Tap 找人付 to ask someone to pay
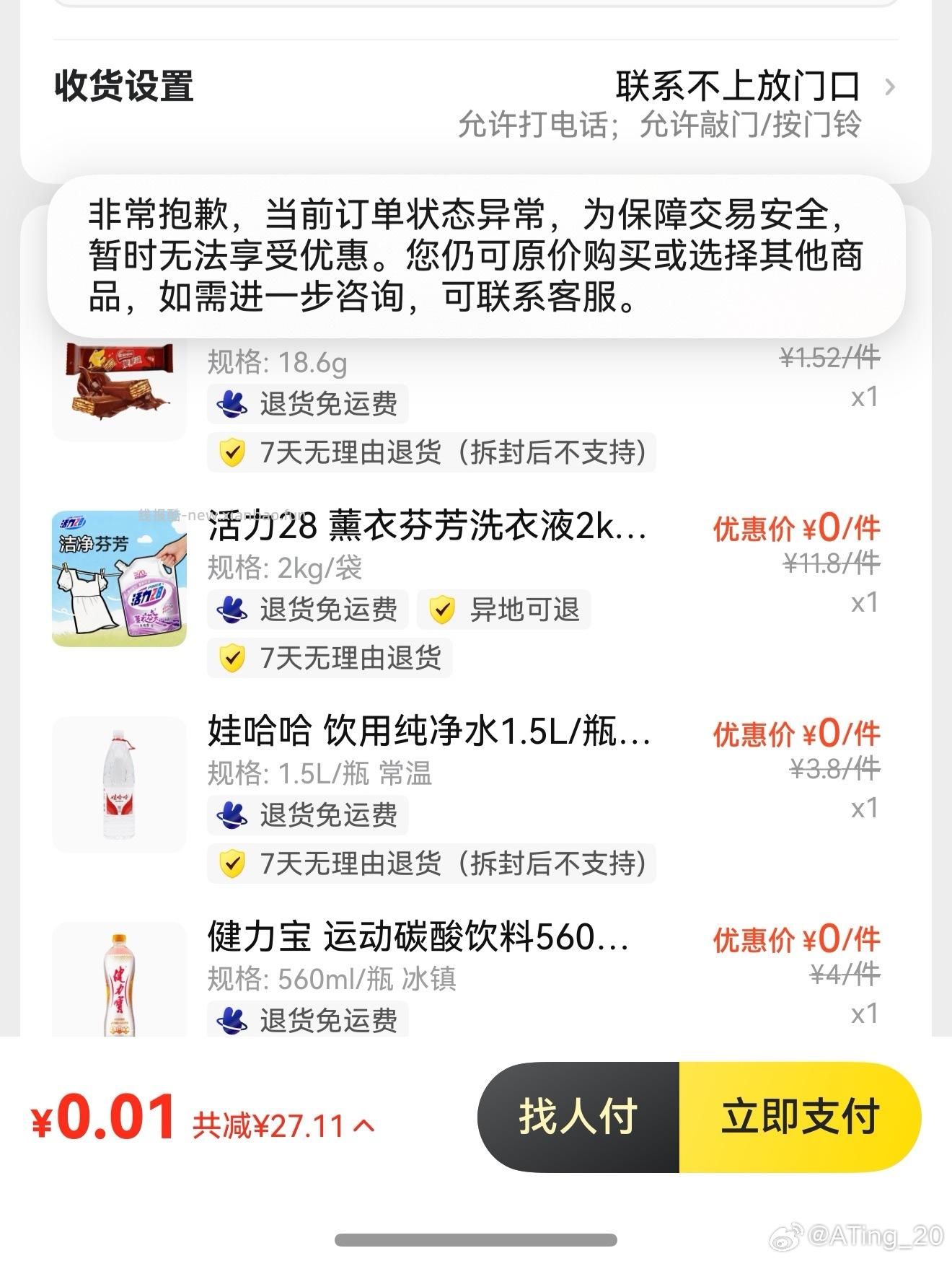Viewport: 952px width, 1261px height. pyautogui.click(x=577, y=1115)
